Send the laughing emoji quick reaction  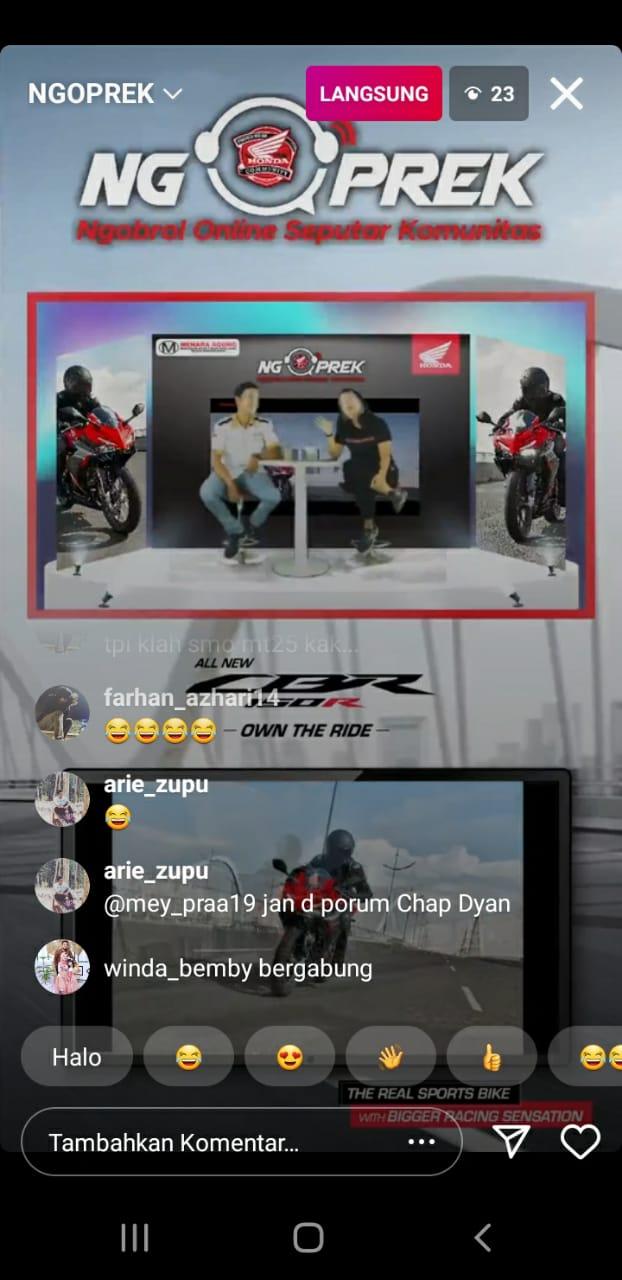pos(188,1057)
